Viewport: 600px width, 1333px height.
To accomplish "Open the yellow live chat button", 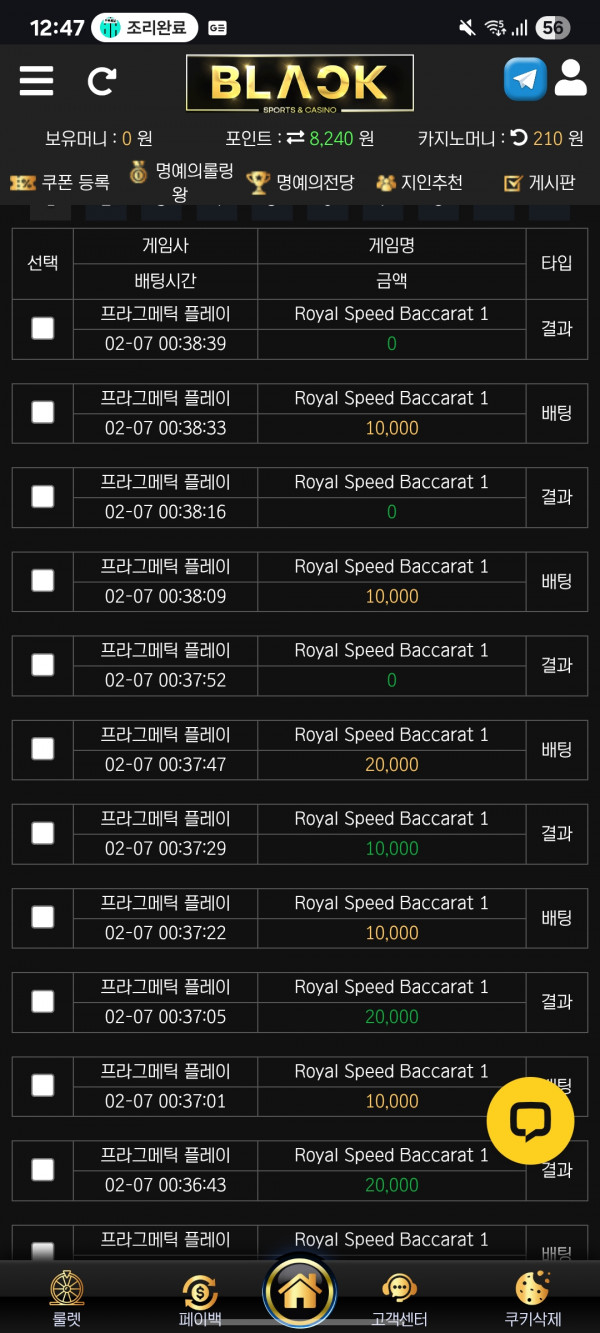I will click(x=530, y=1121).
